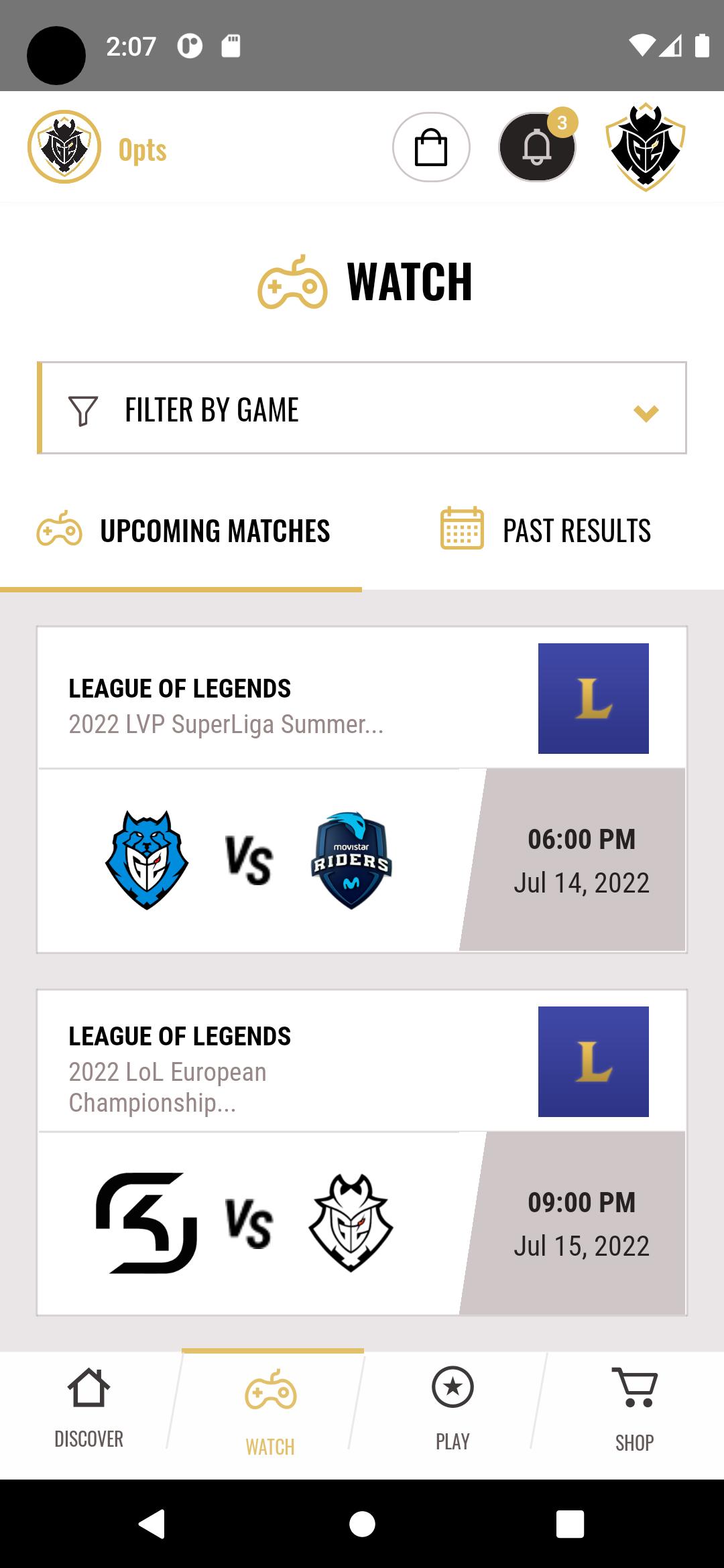Open the notifications bell
Viewport: 724px width, 1568px height.
(537, 147)
